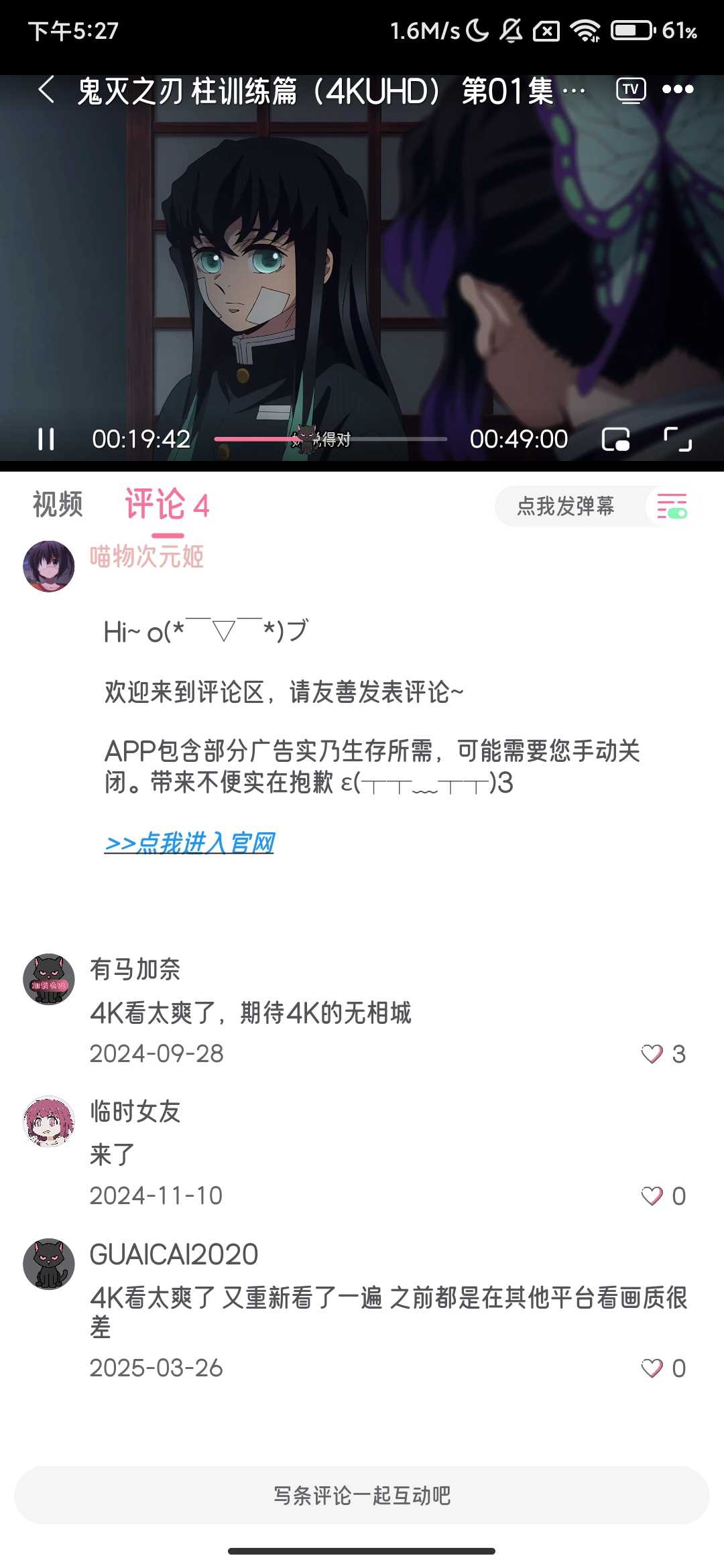Toggle the danmaku display switch
724x1568 pixels.
click(672, 507)
